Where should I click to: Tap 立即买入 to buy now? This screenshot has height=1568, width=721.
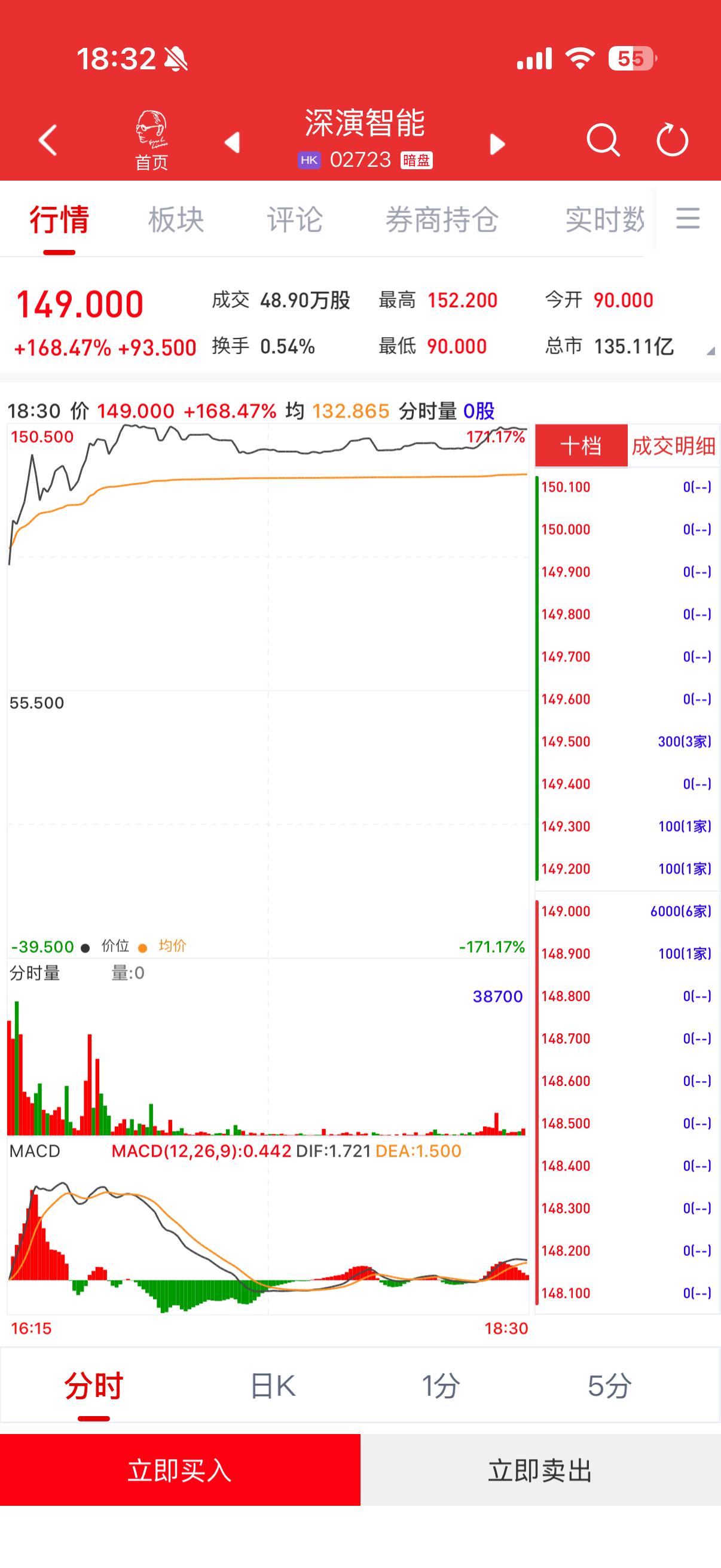[x=180, y=1470]
